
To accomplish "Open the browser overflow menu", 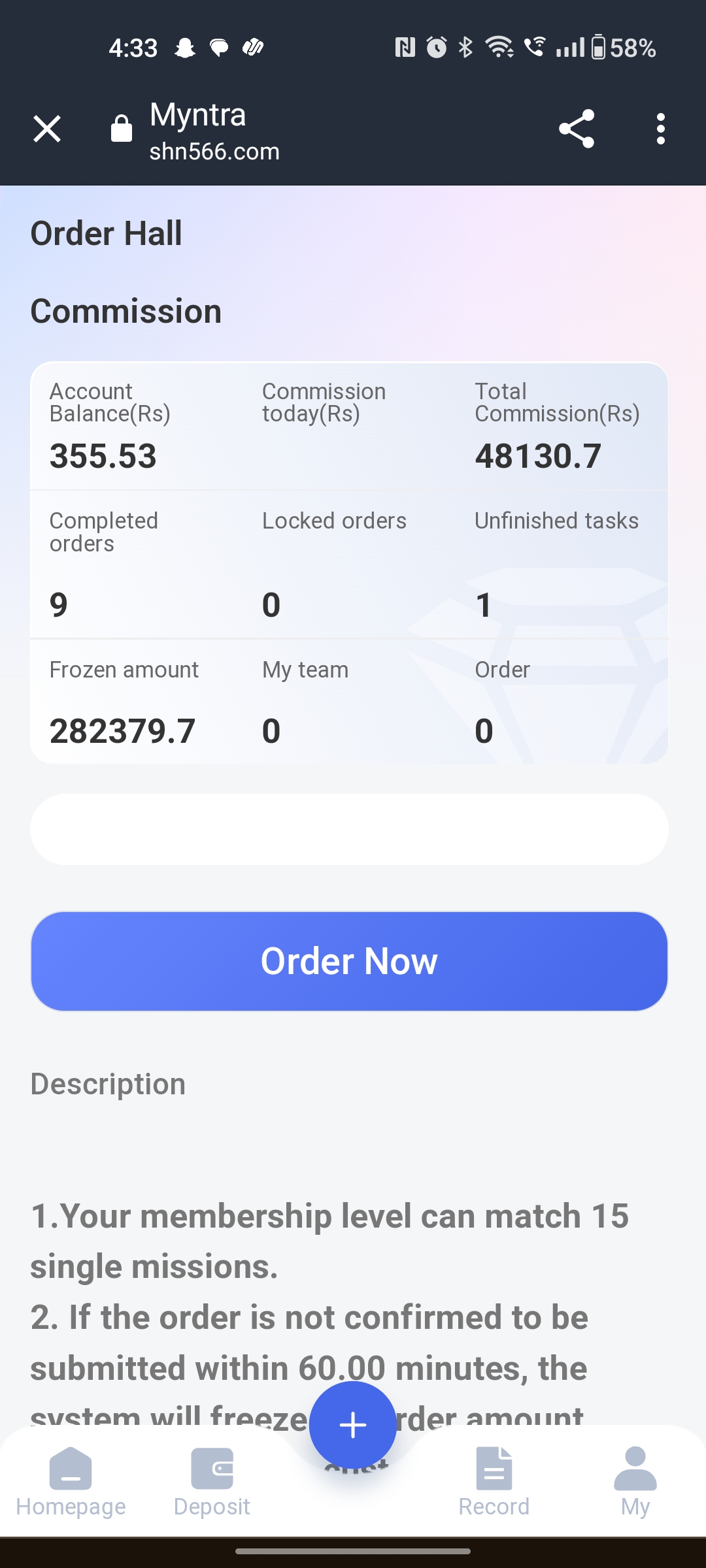I will pos(661,129).
